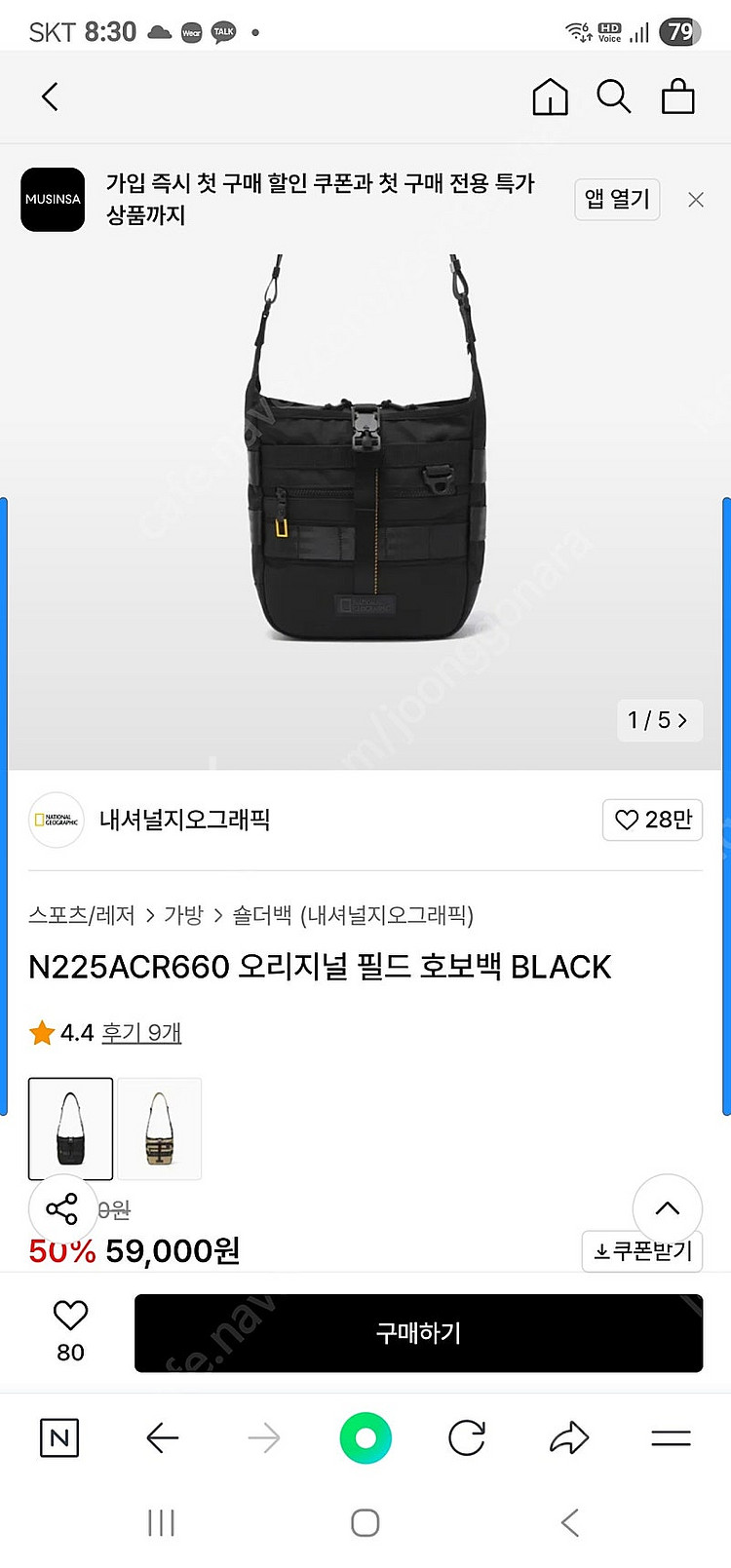View the 후기 9개 reviews

coord(141,1032)
